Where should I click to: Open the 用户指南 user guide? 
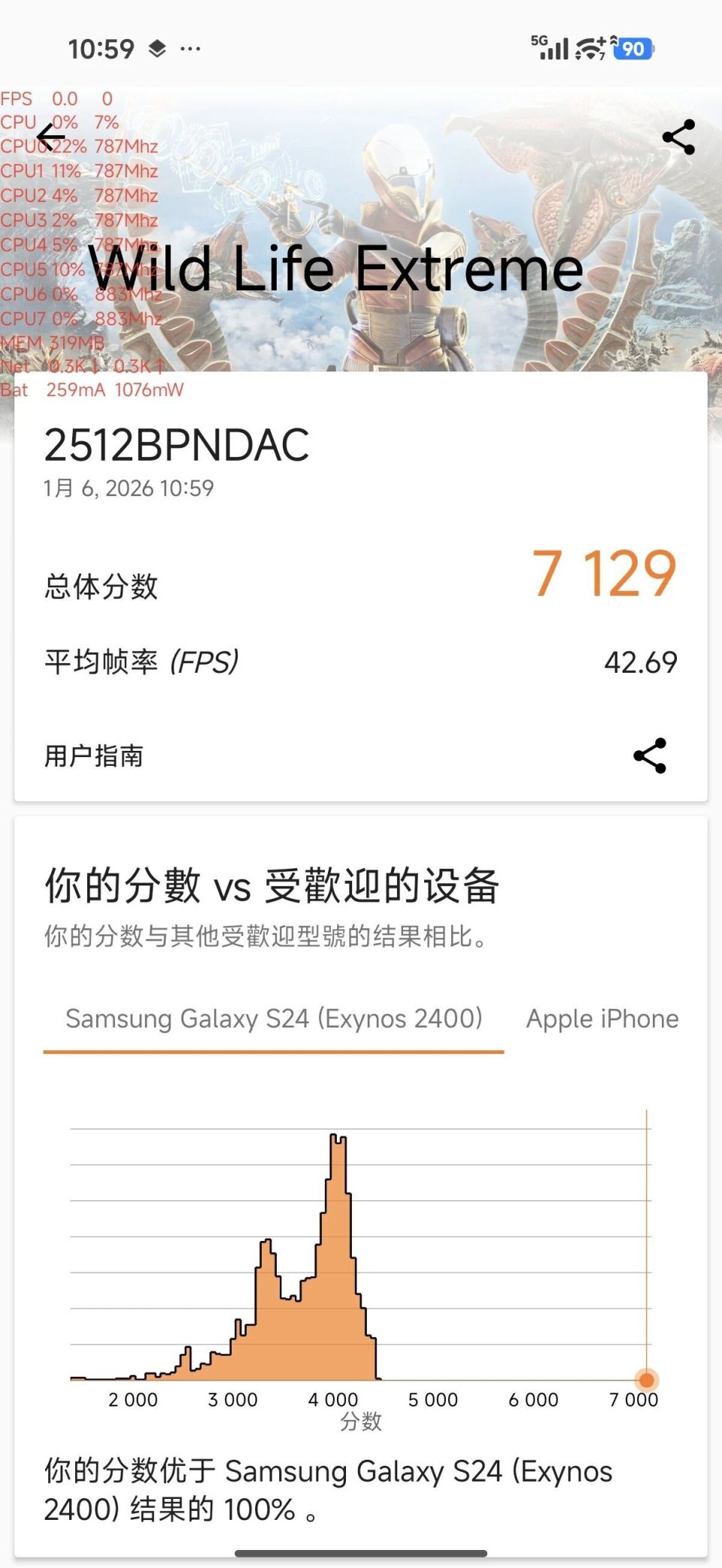pyautogui.click(x=95, y=756)
